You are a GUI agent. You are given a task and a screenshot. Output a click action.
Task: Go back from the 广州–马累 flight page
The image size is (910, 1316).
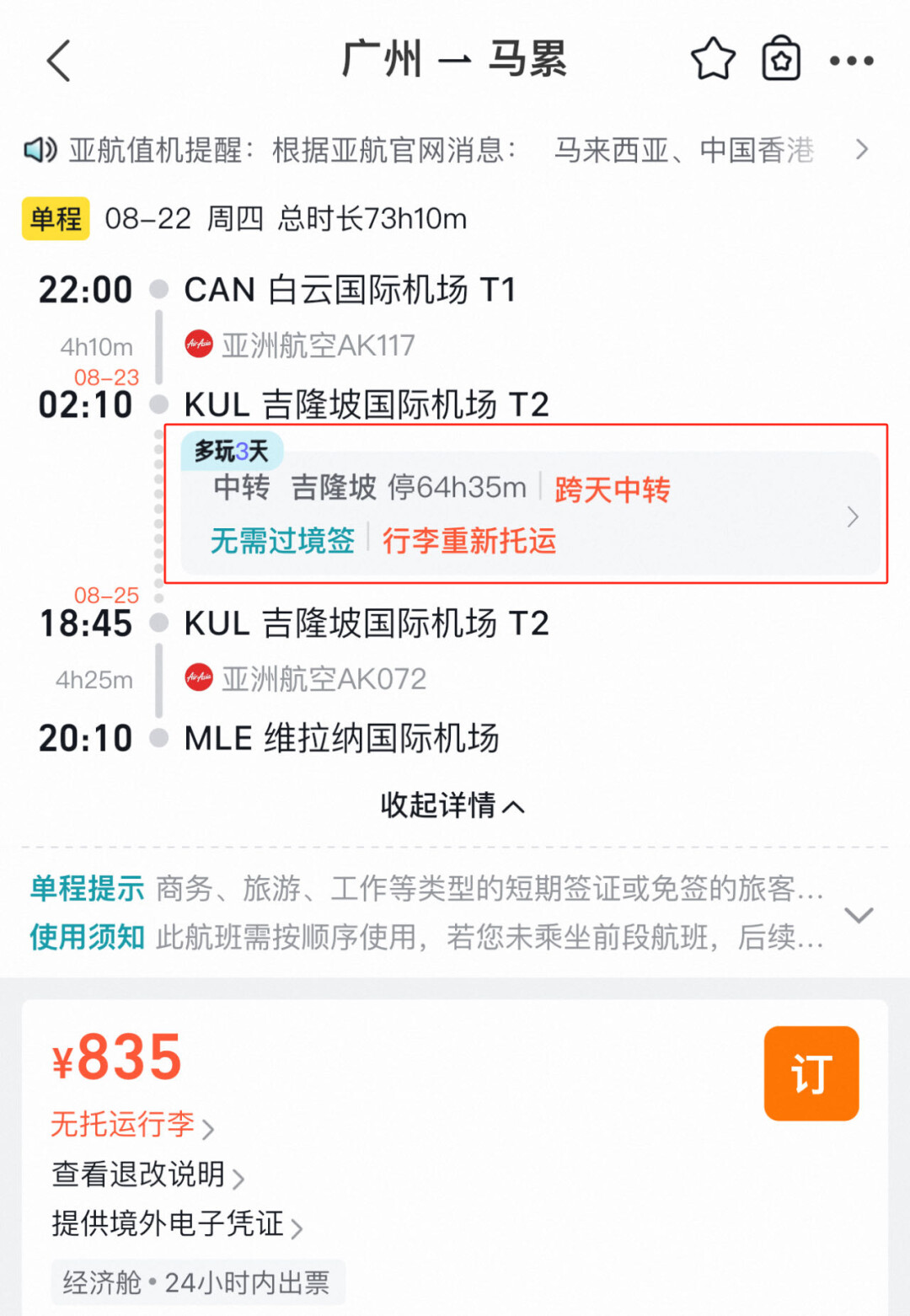click(x=58, y=61)
